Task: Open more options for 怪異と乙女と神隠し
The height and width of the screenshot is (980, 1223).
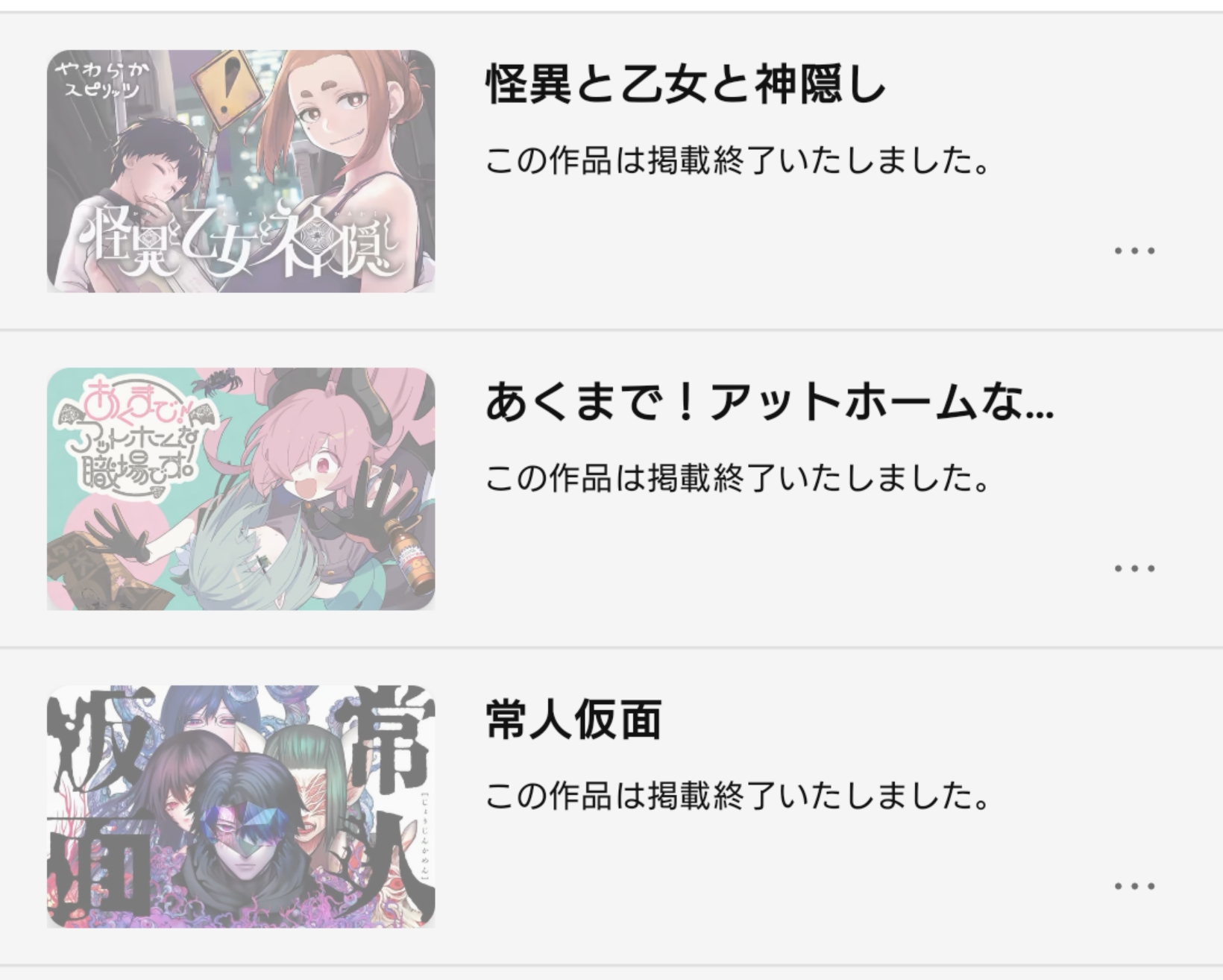Action: pyautogui.click(x=1134, y=251)
